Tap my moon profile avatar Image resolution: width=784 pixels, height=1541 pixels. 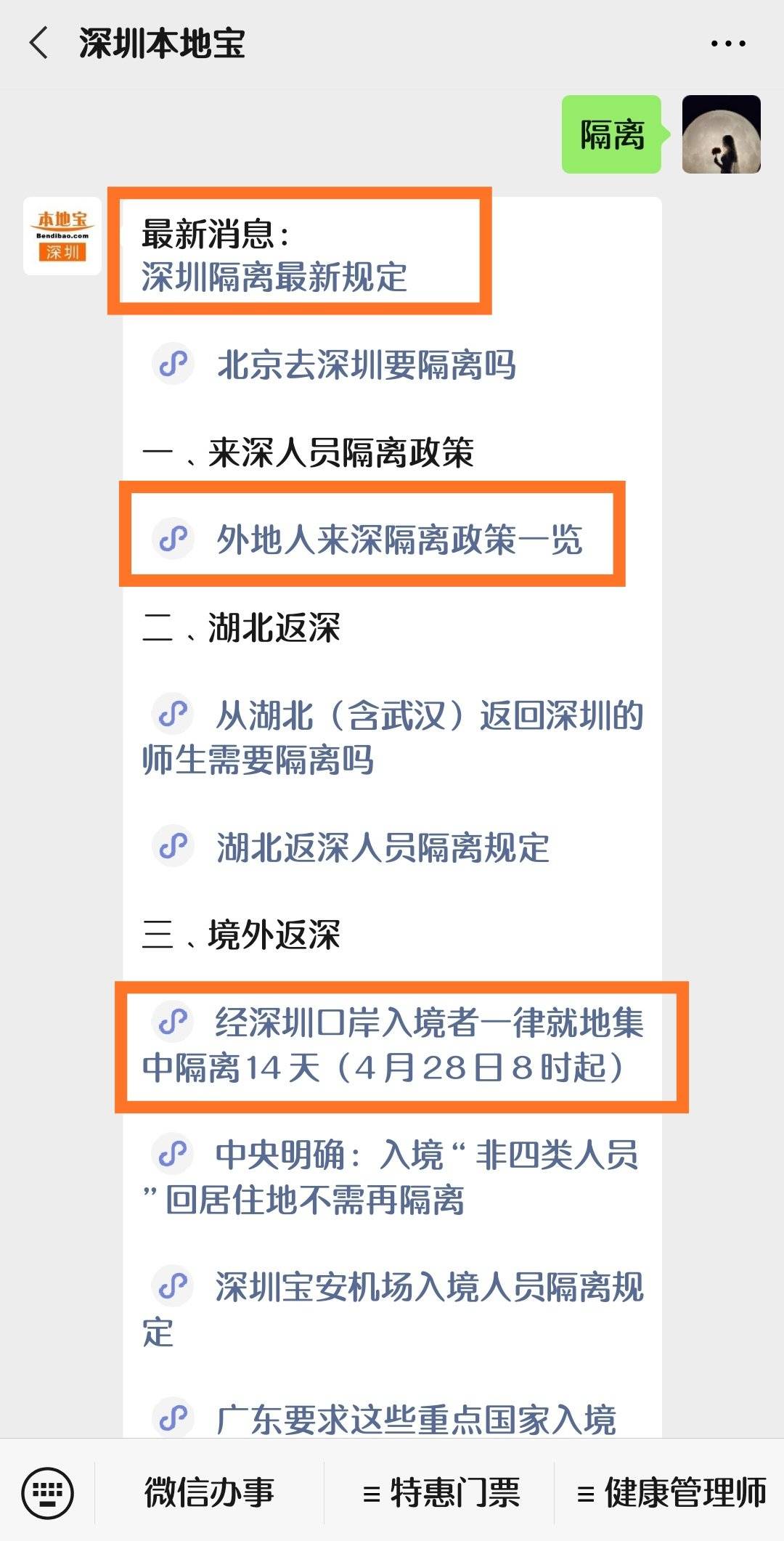tap(722, 134)
